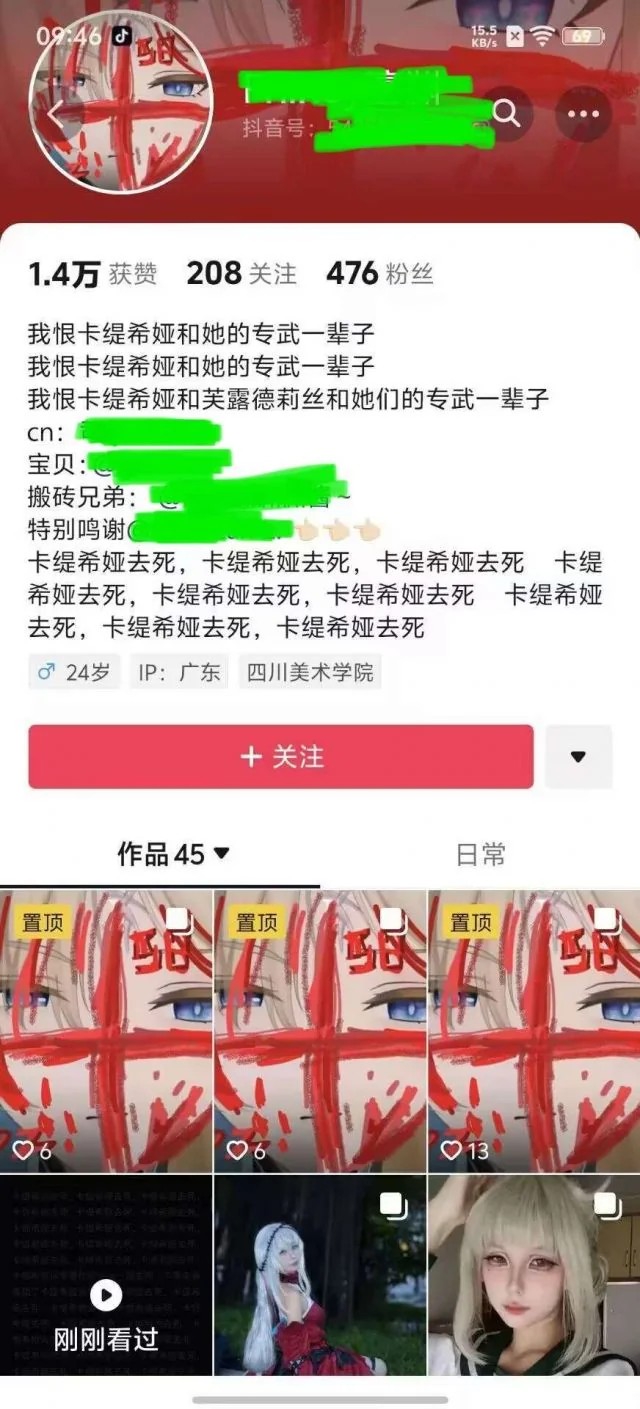640x1409 pixels.
Task: Follow this user with 关注 button
Action: (x=281, y=756)
